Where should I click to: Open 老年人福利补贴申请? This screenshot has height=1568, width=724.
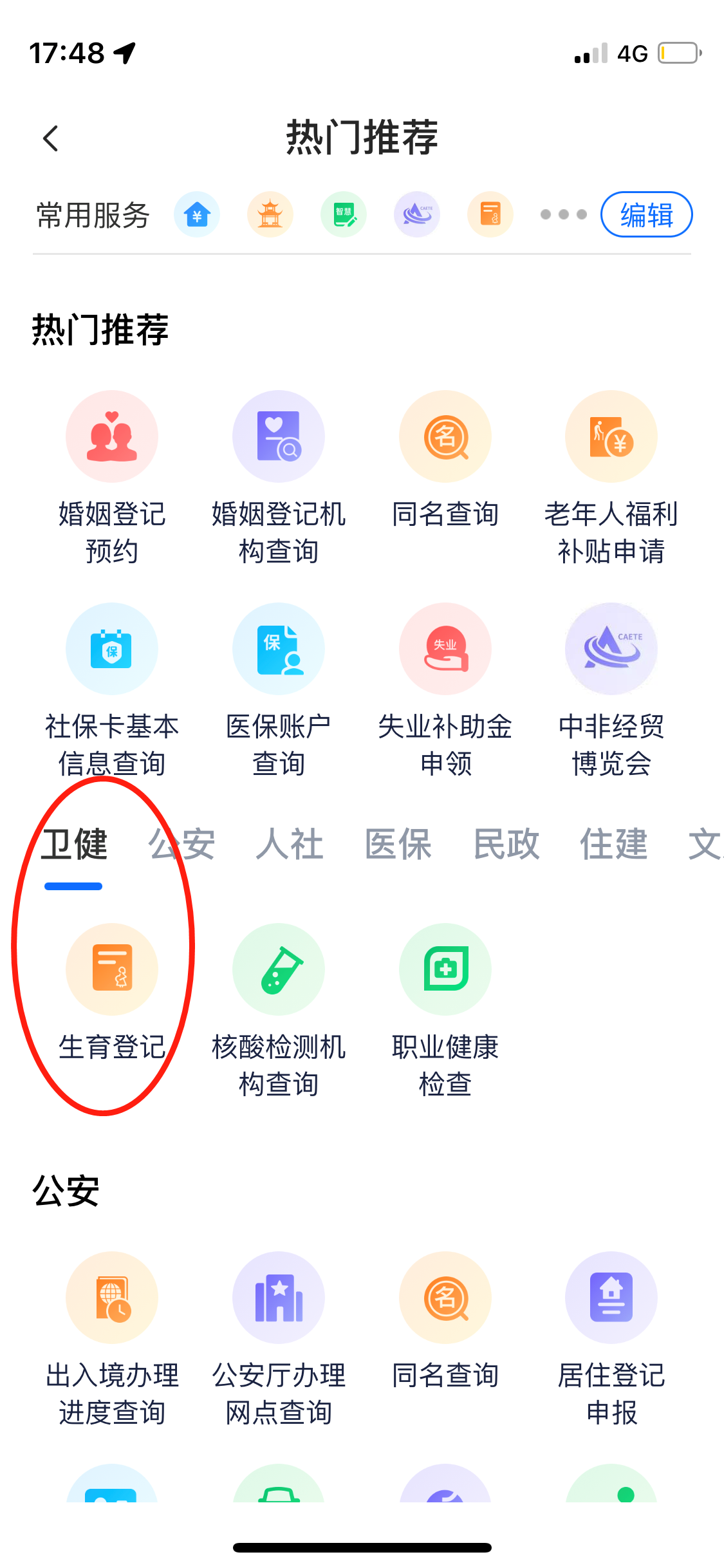click(x=611, y=437)
